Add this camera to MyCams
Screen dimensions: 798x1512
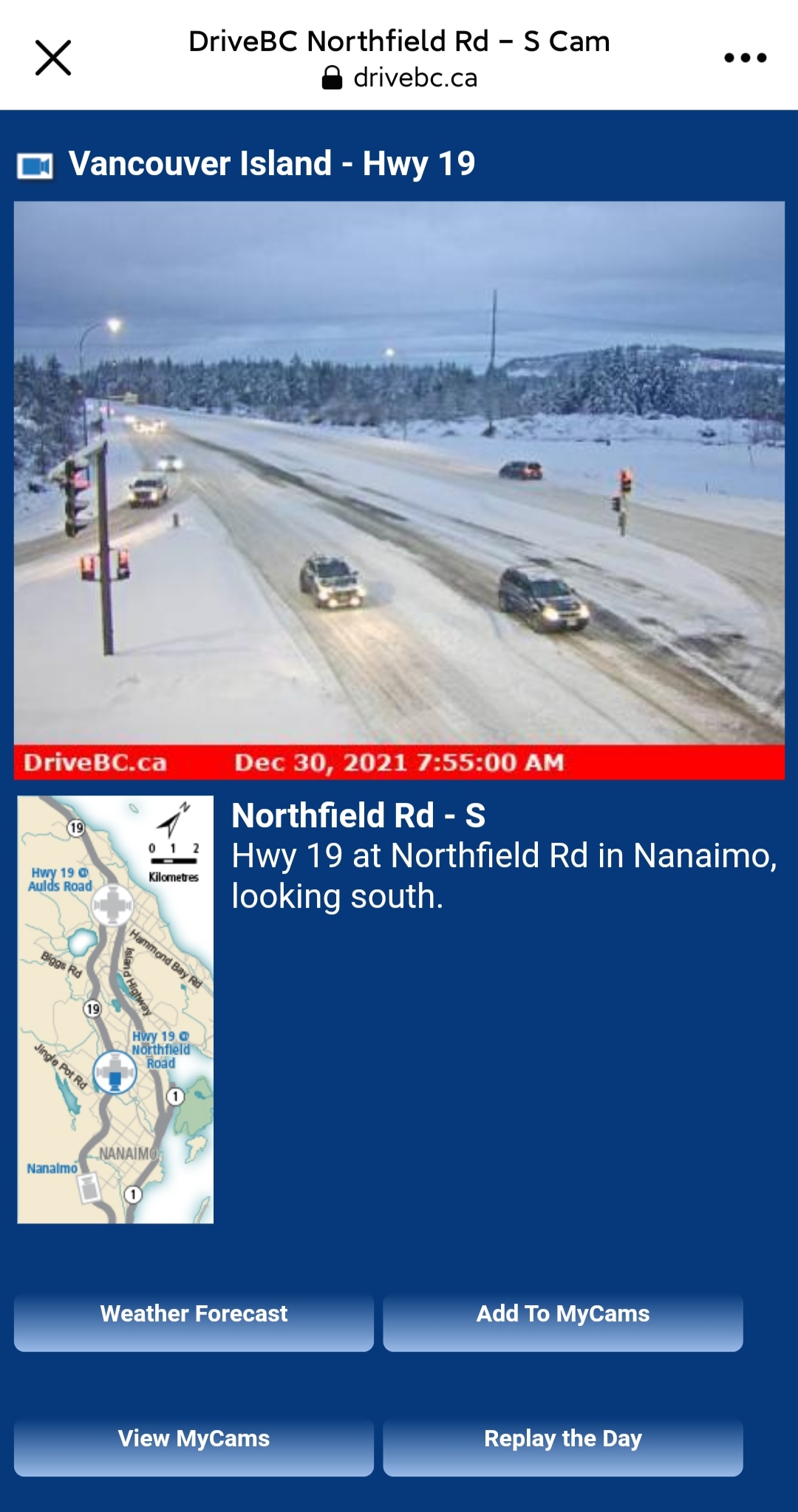click(x=562, y=1321)
